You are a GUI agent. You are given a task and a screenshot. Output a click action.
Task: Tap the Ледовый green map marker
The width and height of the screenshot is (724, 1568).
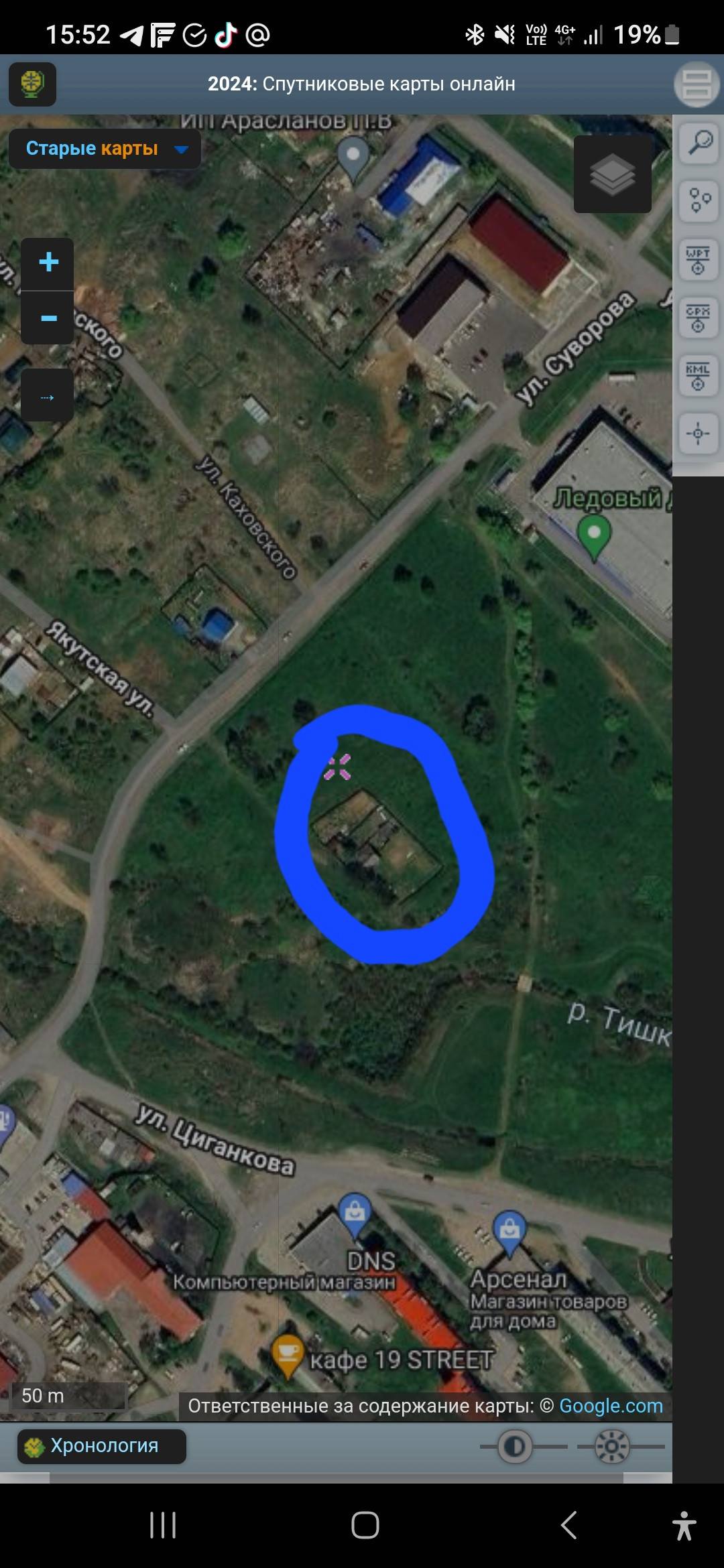click(594, 536)
